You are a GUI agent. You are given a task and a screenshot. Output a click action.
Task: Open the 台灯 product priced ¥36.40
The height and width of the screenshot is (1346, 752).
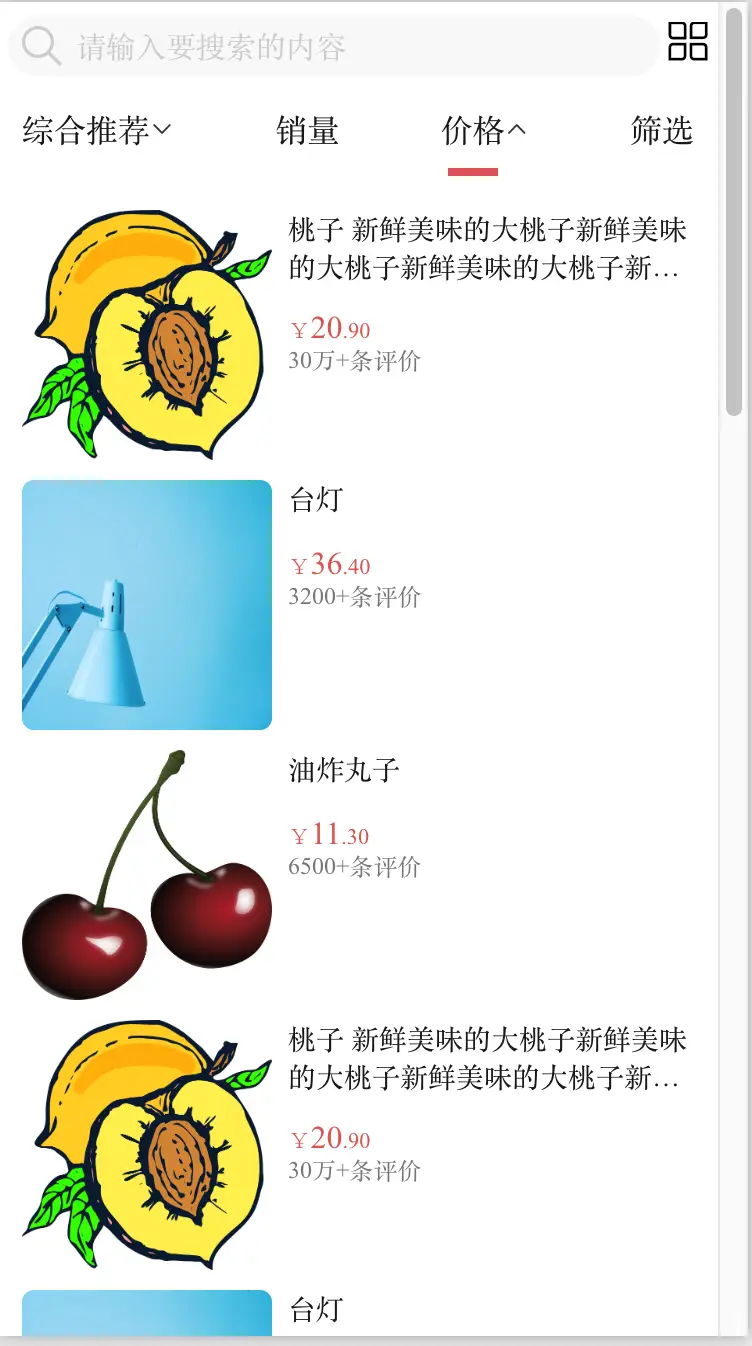pos(358,605)
